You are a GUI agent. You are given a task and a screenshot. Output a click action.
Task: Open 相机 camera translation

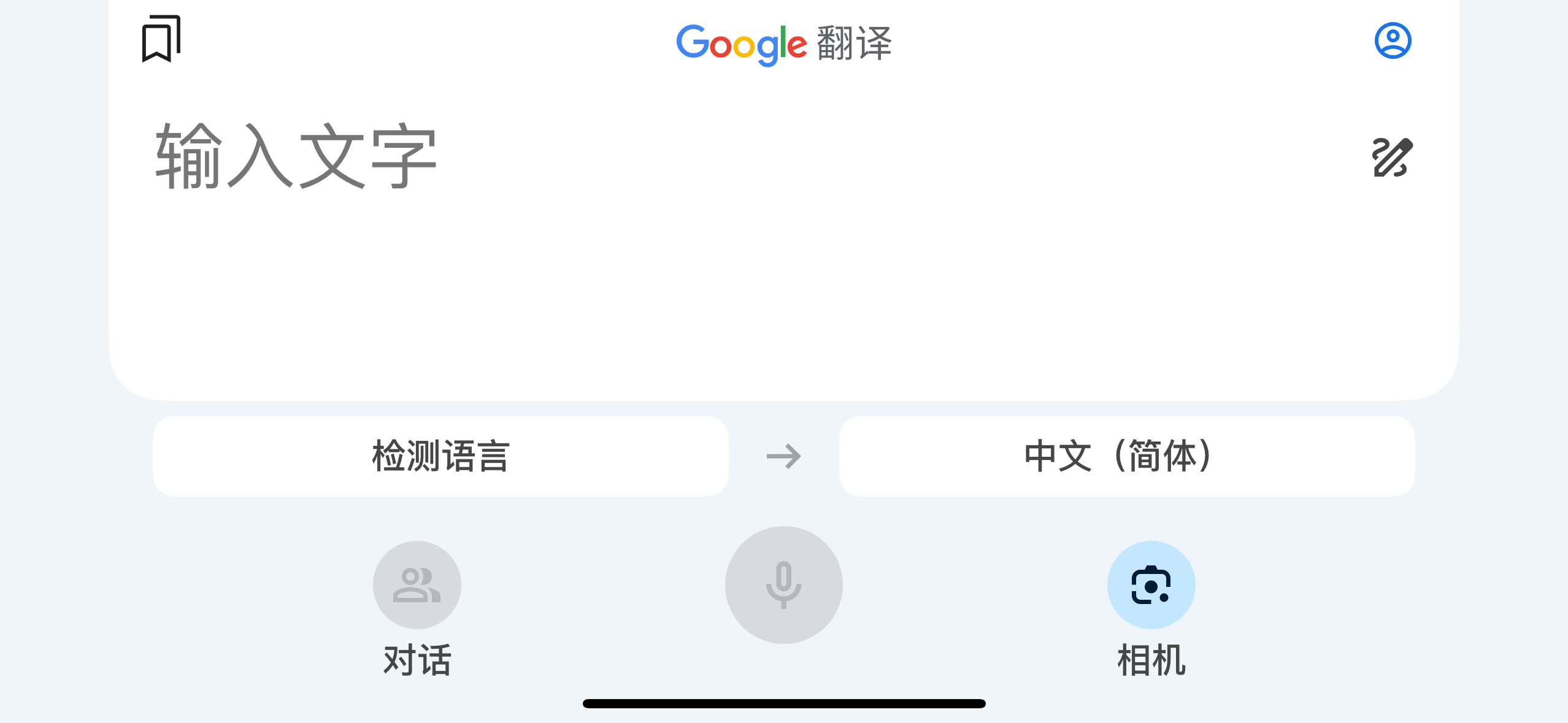pyautogui.click(x=1151, y=585)
